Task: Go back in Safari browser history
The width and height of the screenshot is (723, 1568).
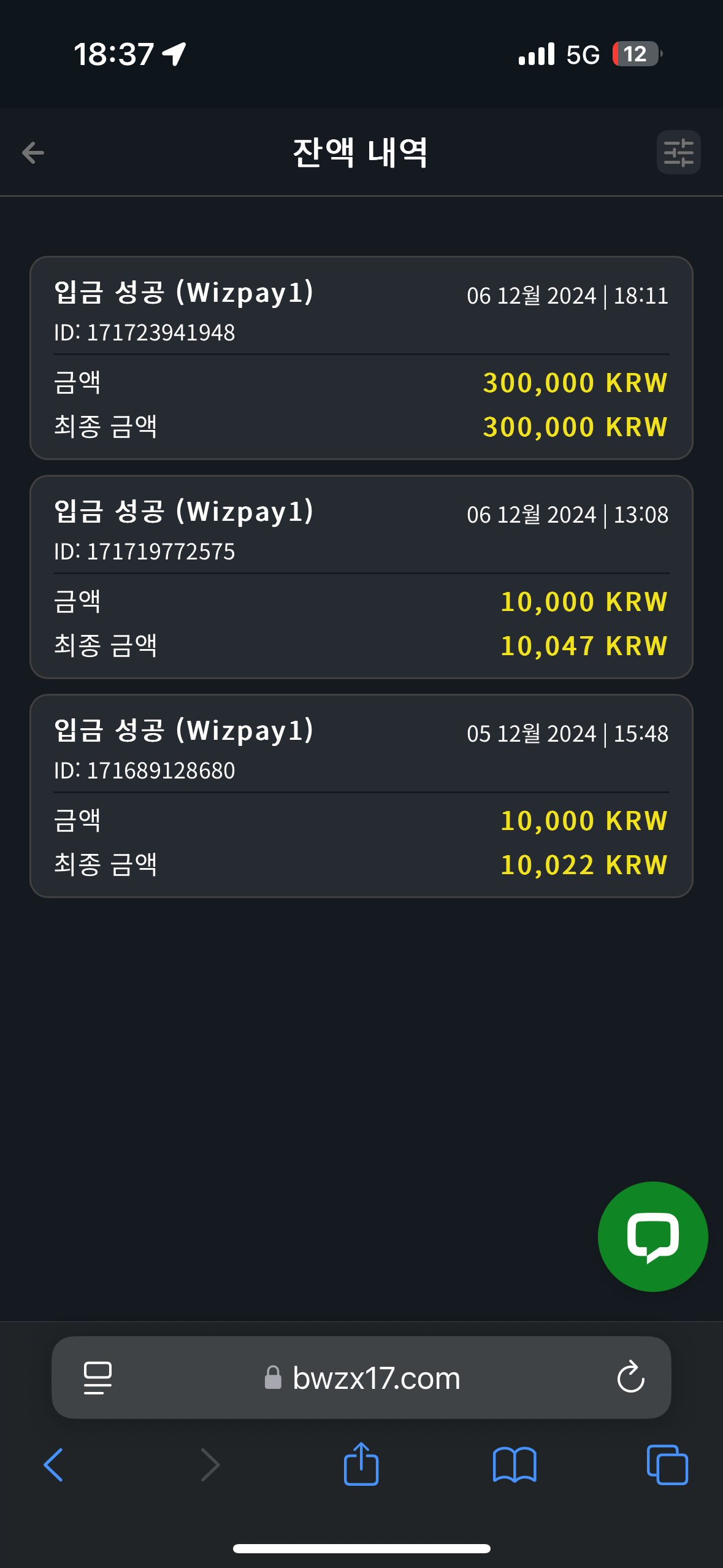Action: pos(53,1465)
